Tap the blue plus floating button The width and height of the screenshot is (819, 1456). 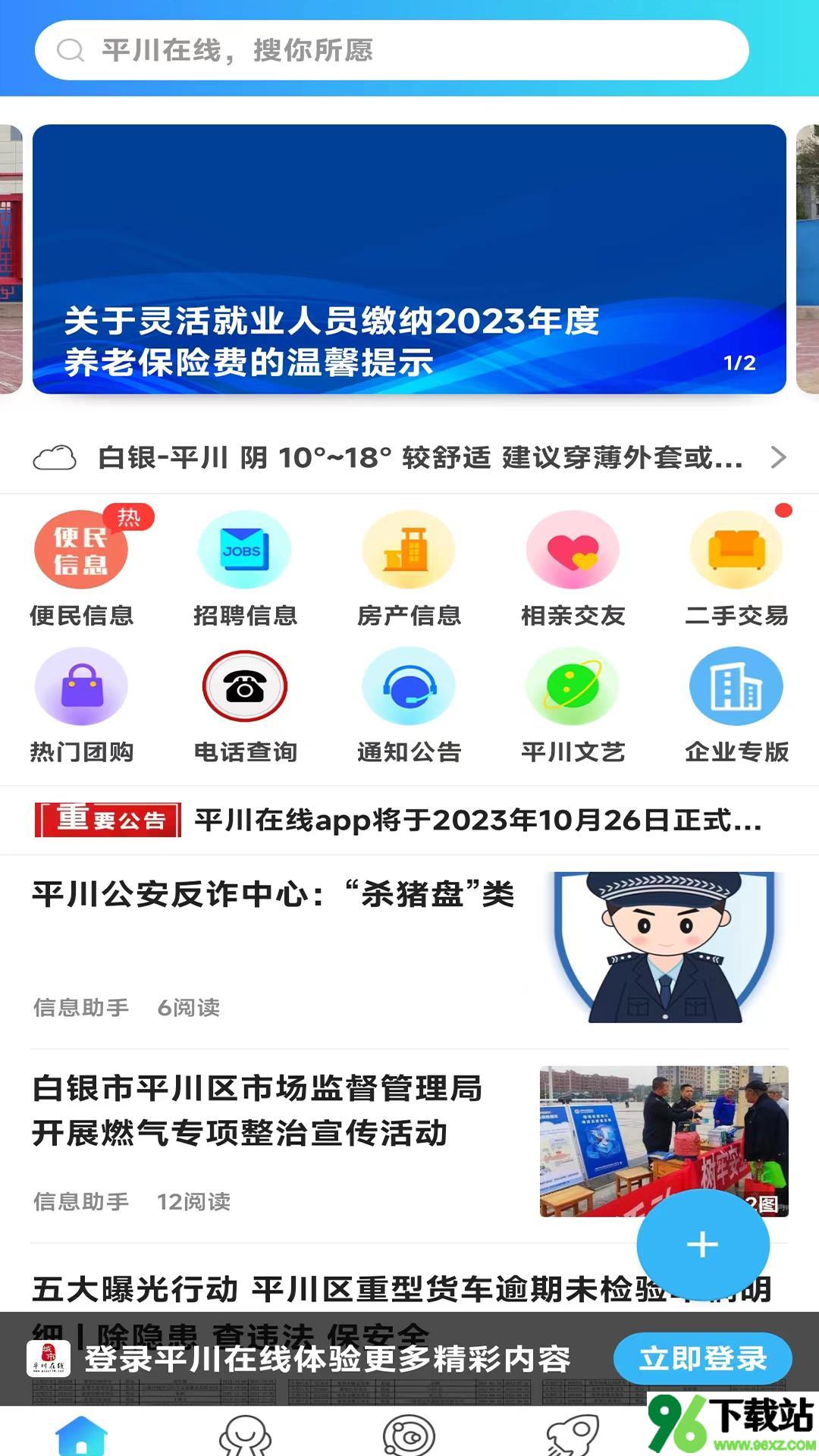(702, 1244)
